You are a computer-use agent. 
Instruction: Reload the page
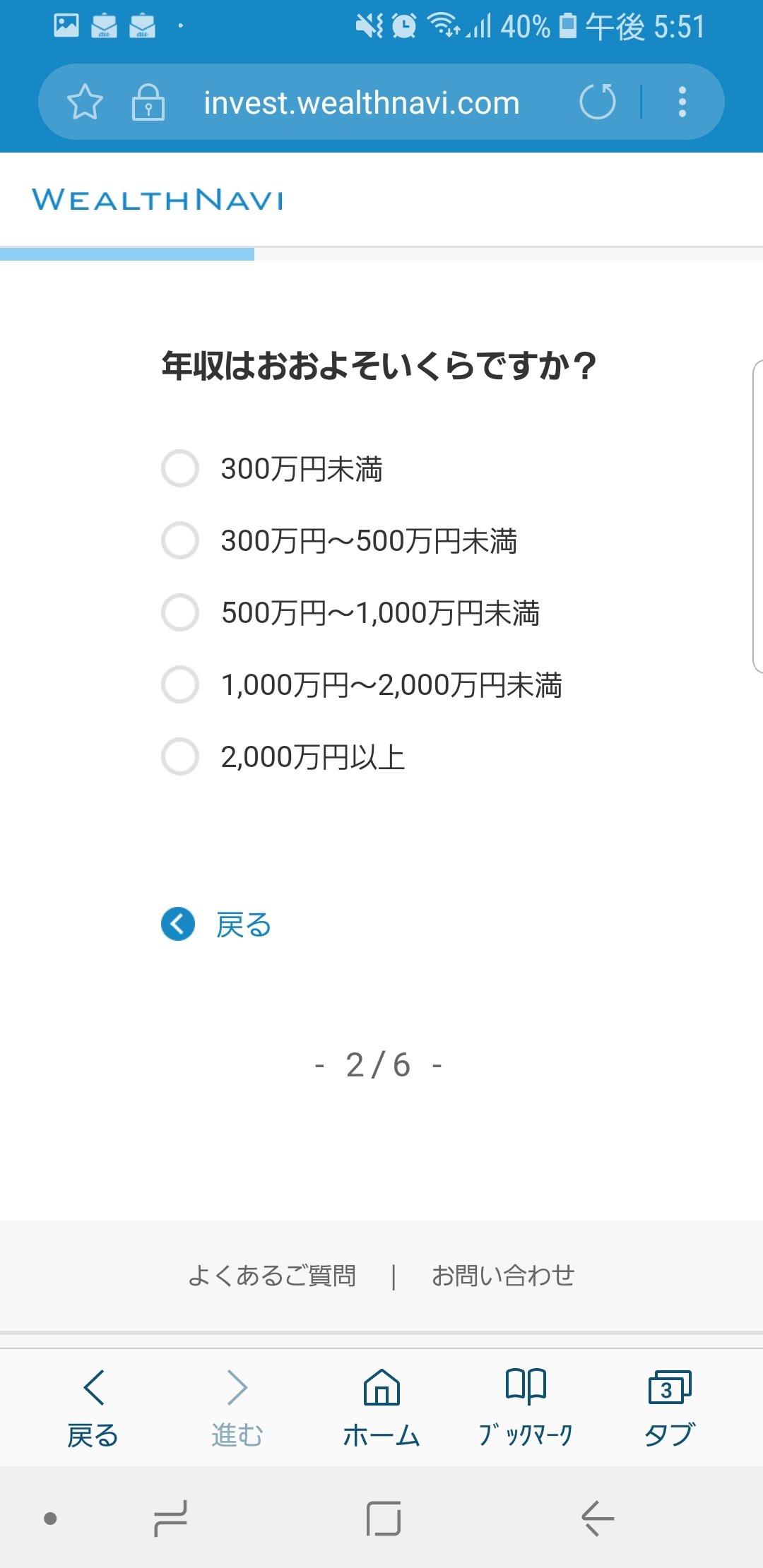point(598,102)
